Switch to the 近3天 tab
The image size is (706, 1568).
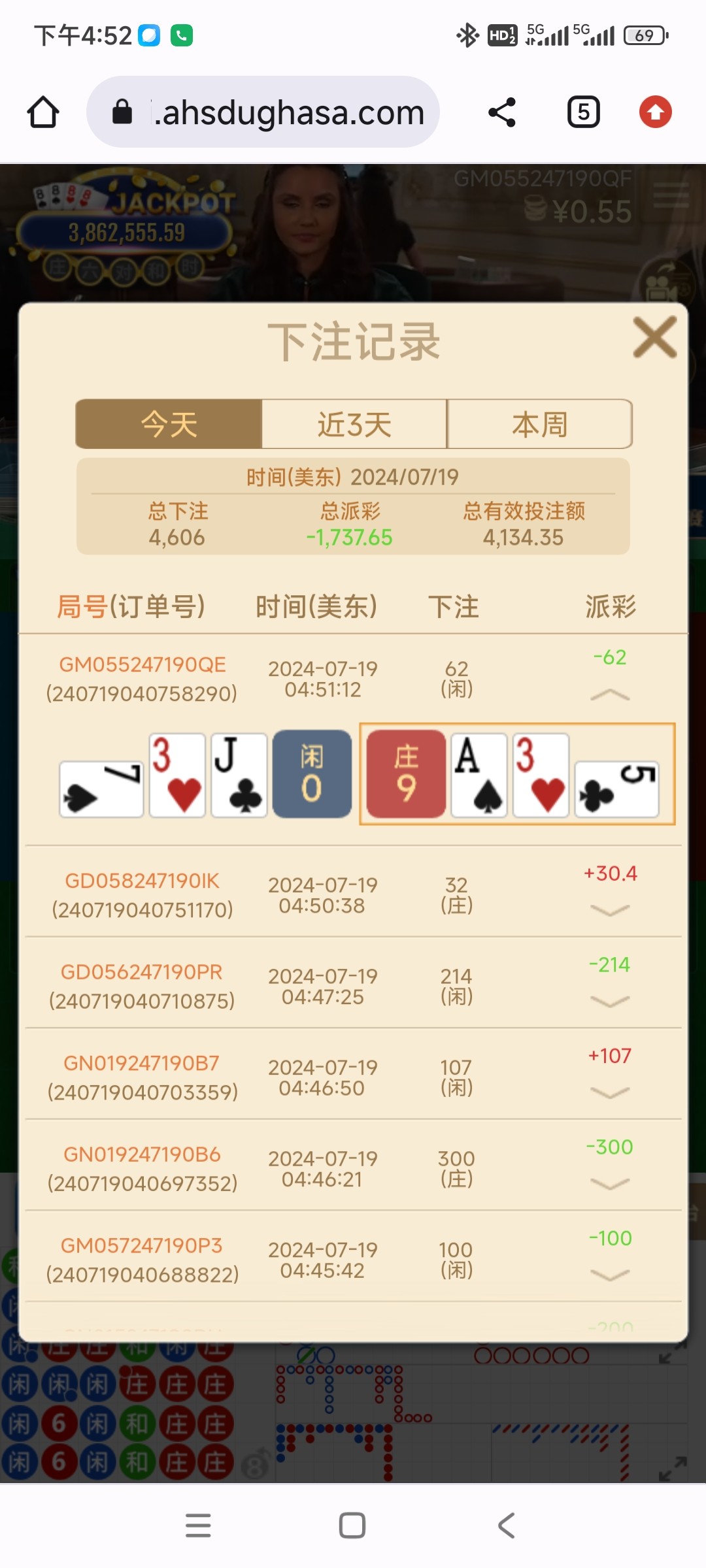click(x=354, y=425)
